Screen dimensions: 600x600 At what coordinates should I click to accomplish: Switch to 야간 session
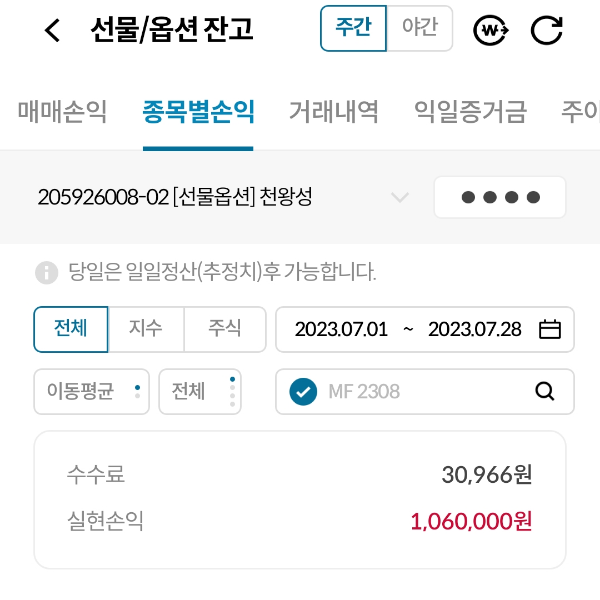pos(420,28)
